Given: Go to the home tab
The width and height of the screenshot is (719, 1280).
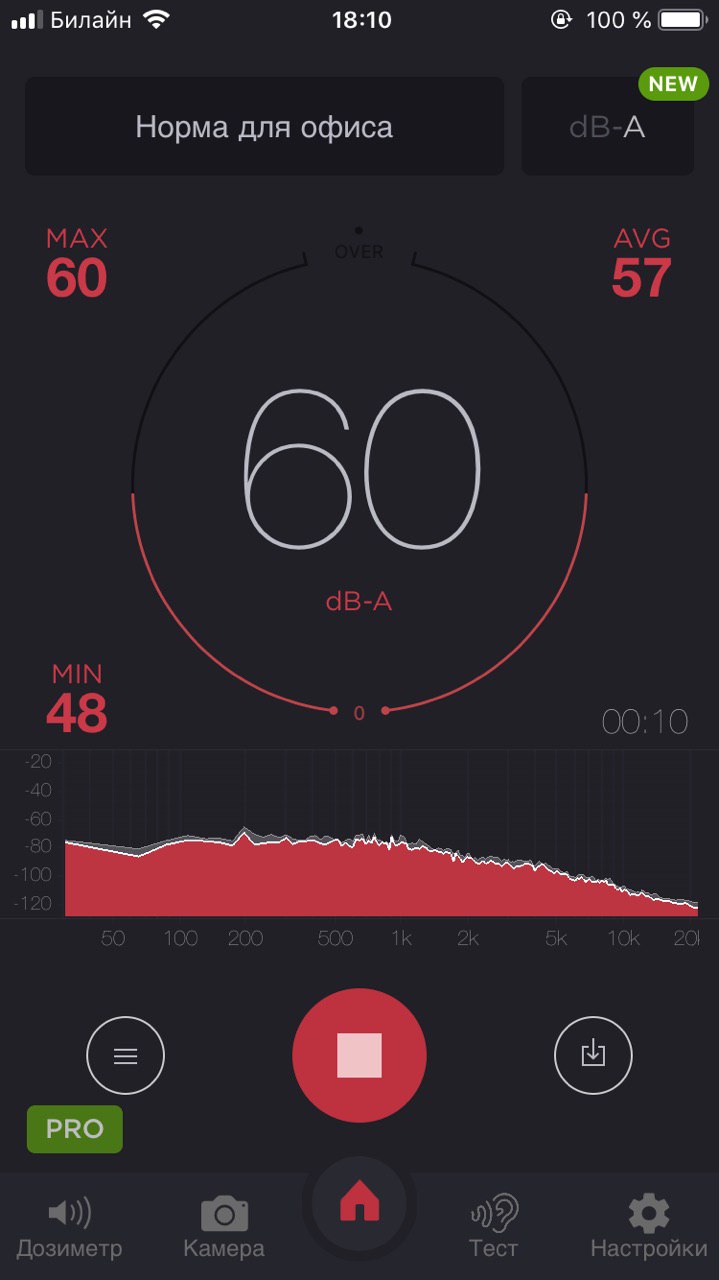Looking at the screenshot, I should 359,1206.
